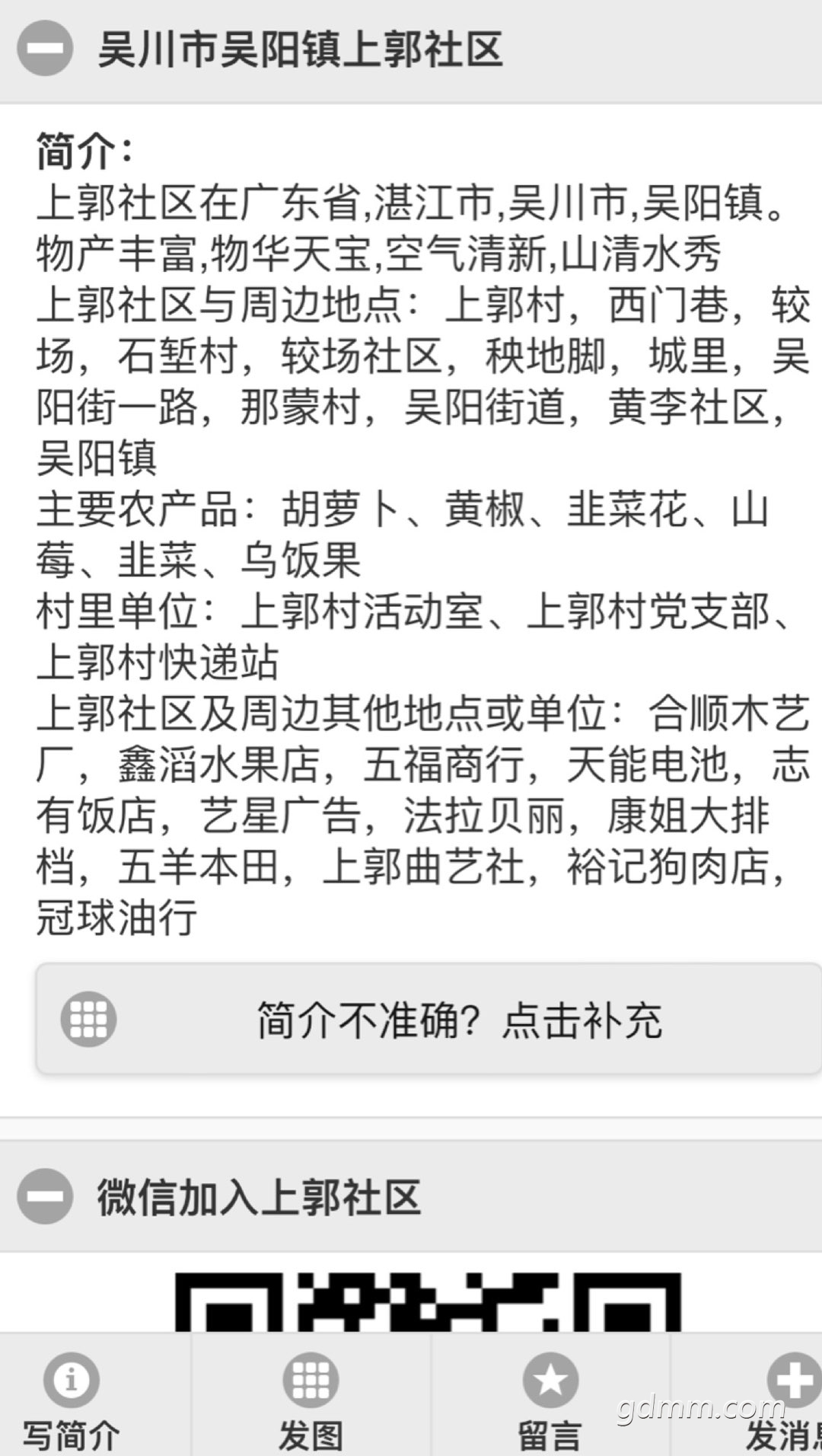Collapse the 微信加入上郭社区 section
This screenshot has width=822, height=1456.
pos(45,1196)
